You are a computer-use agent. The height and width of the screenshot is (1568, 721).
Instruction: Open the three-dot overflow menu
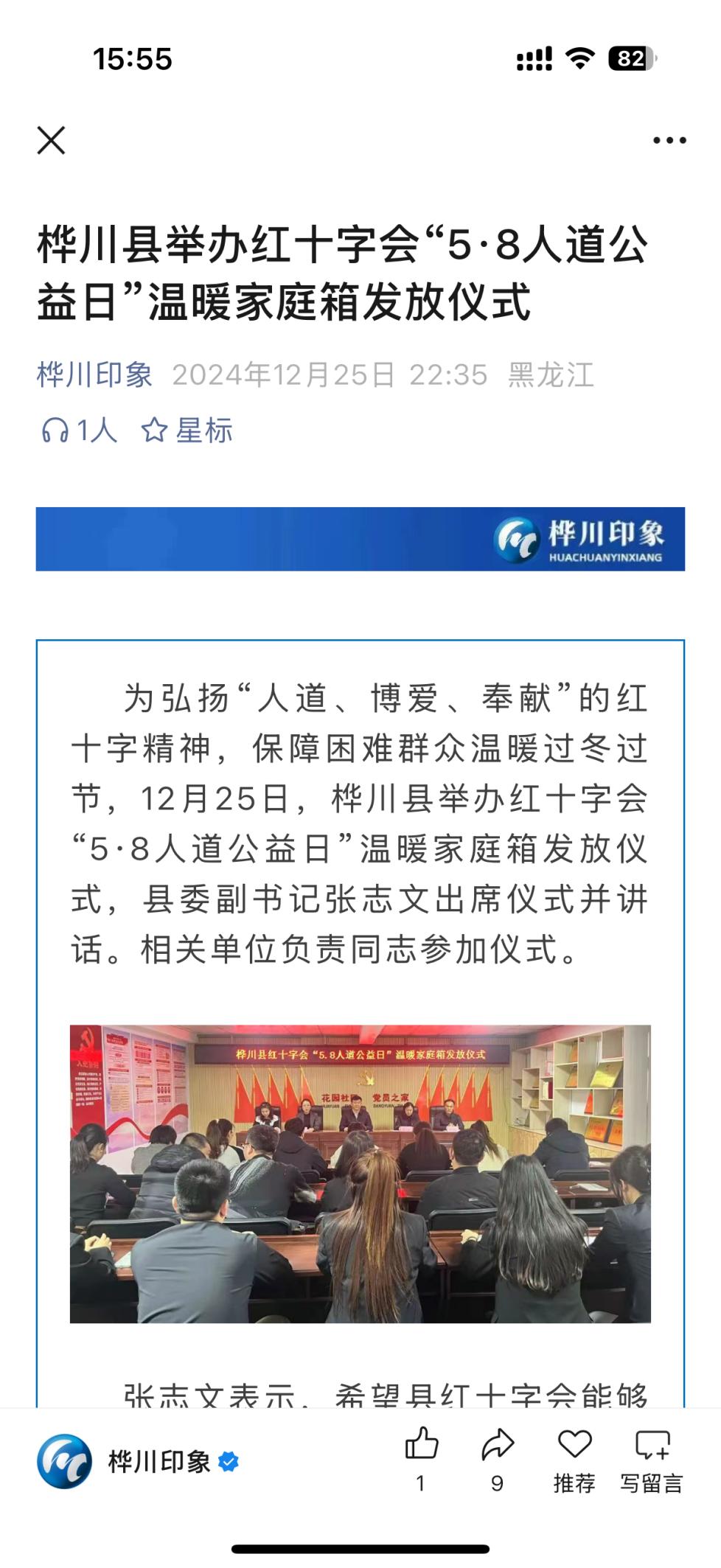coord(669,140)
